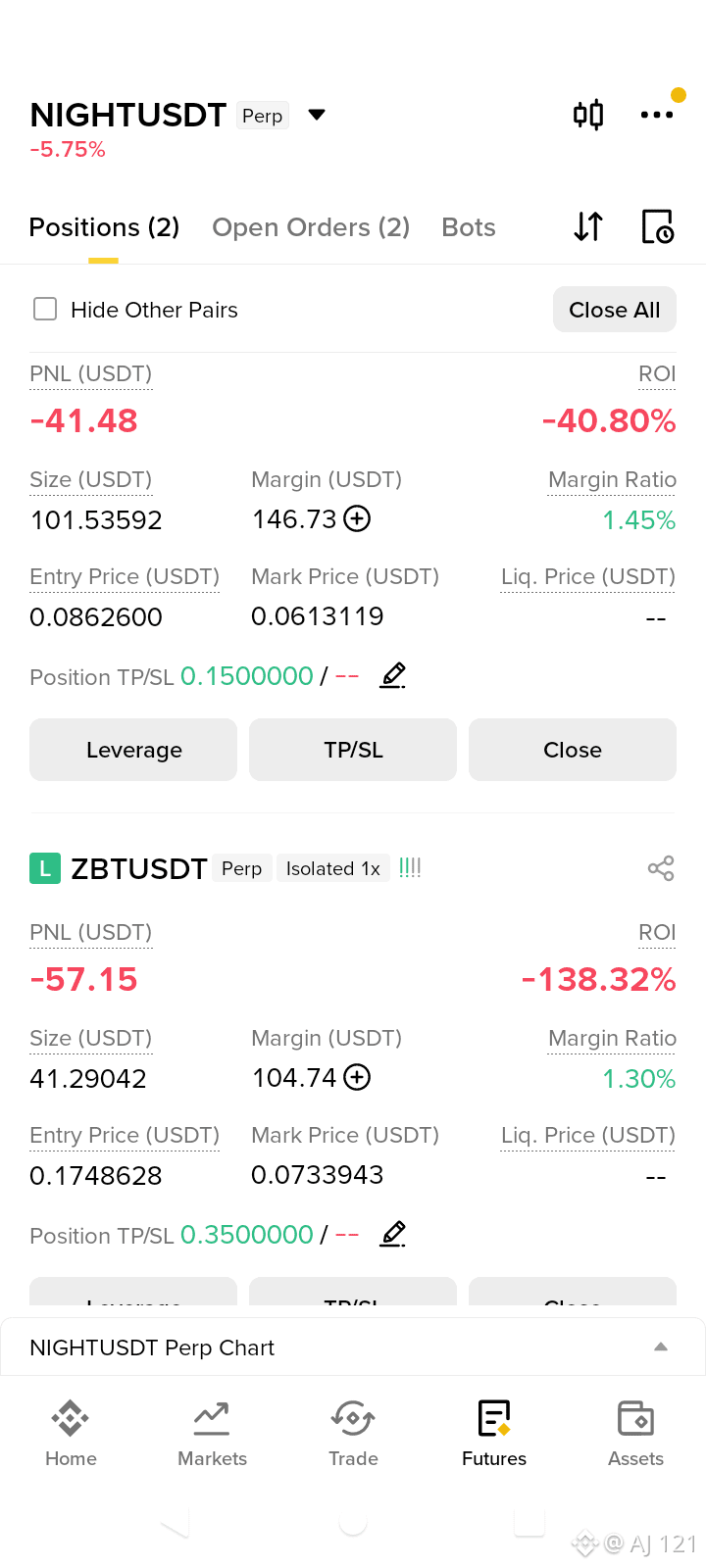The height and width of the screenshot is (1568, 706).
Task: Open the candlestick chart icon
Action: pos(588,115)
